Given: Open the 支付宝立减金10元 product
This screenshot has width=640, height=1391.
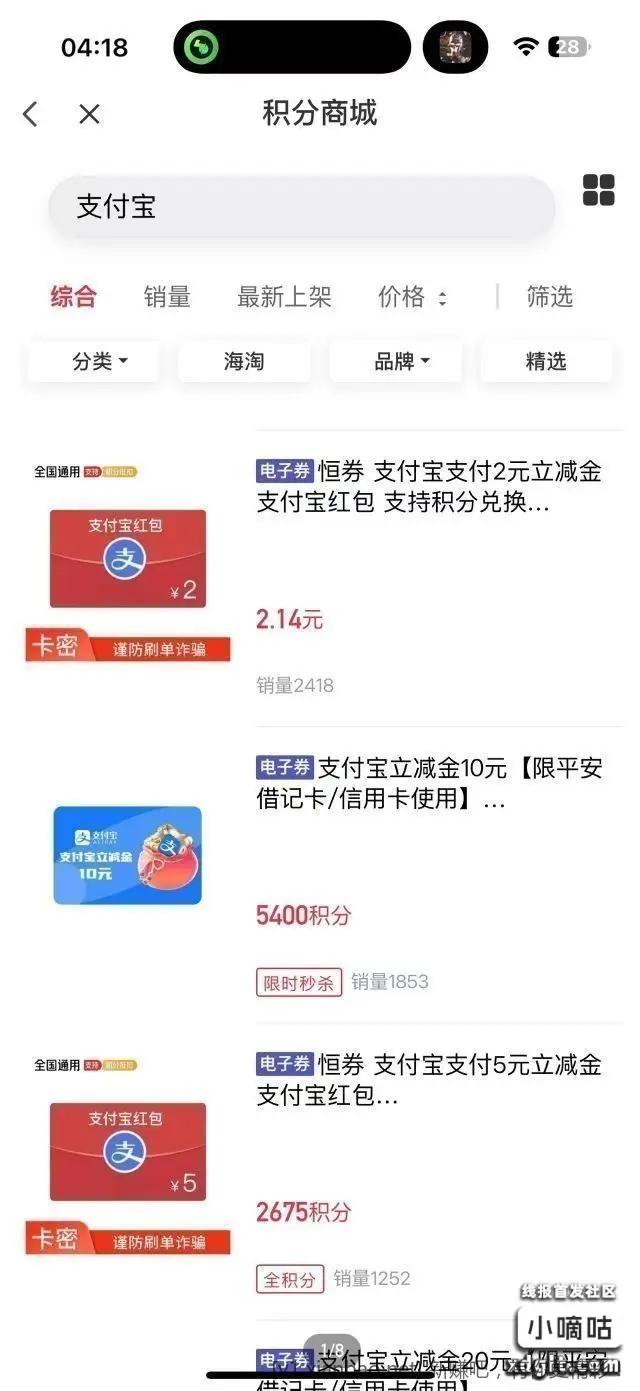Looking at the screenshot, I should point(428,783).
